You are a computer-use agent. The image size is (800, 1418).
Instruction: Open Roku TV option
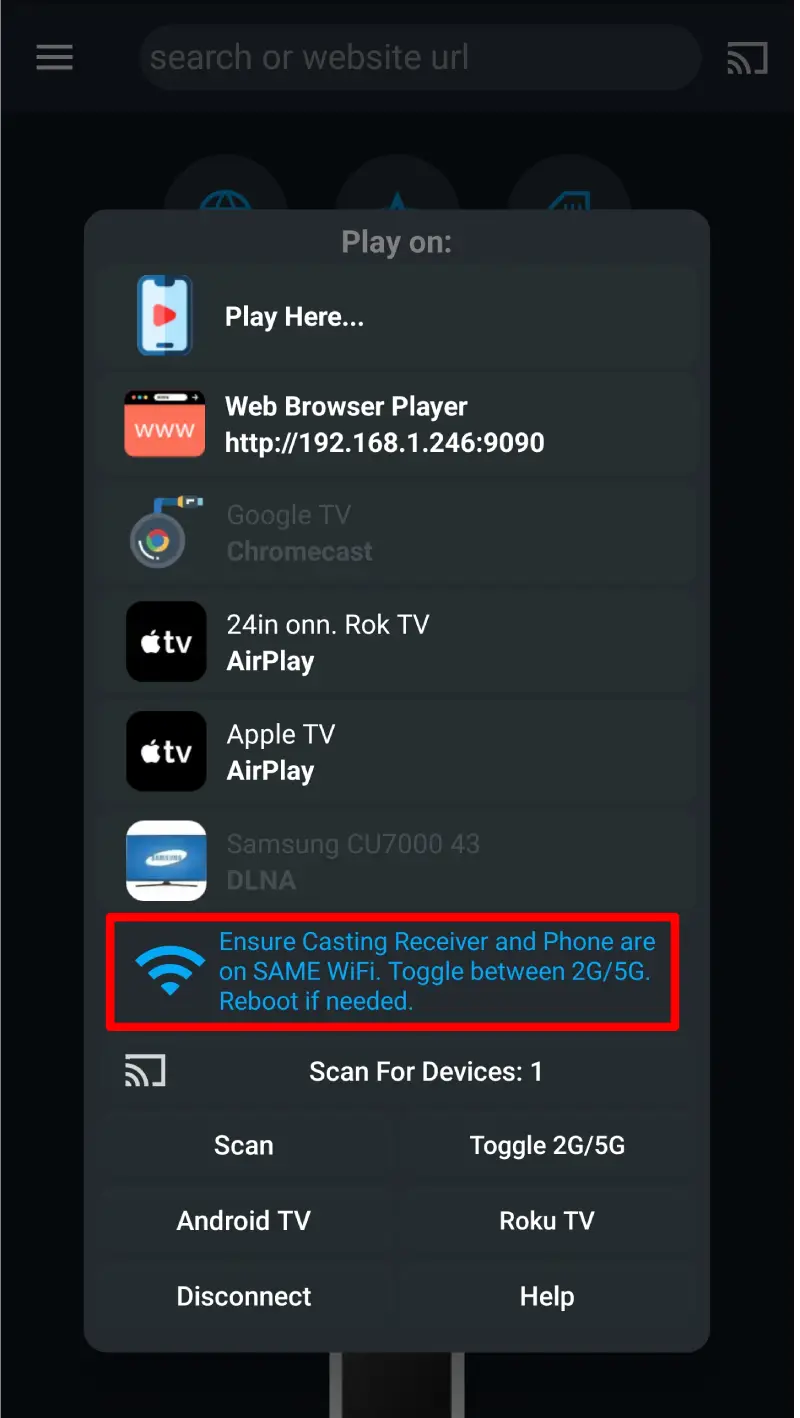tap(547, 1220)
